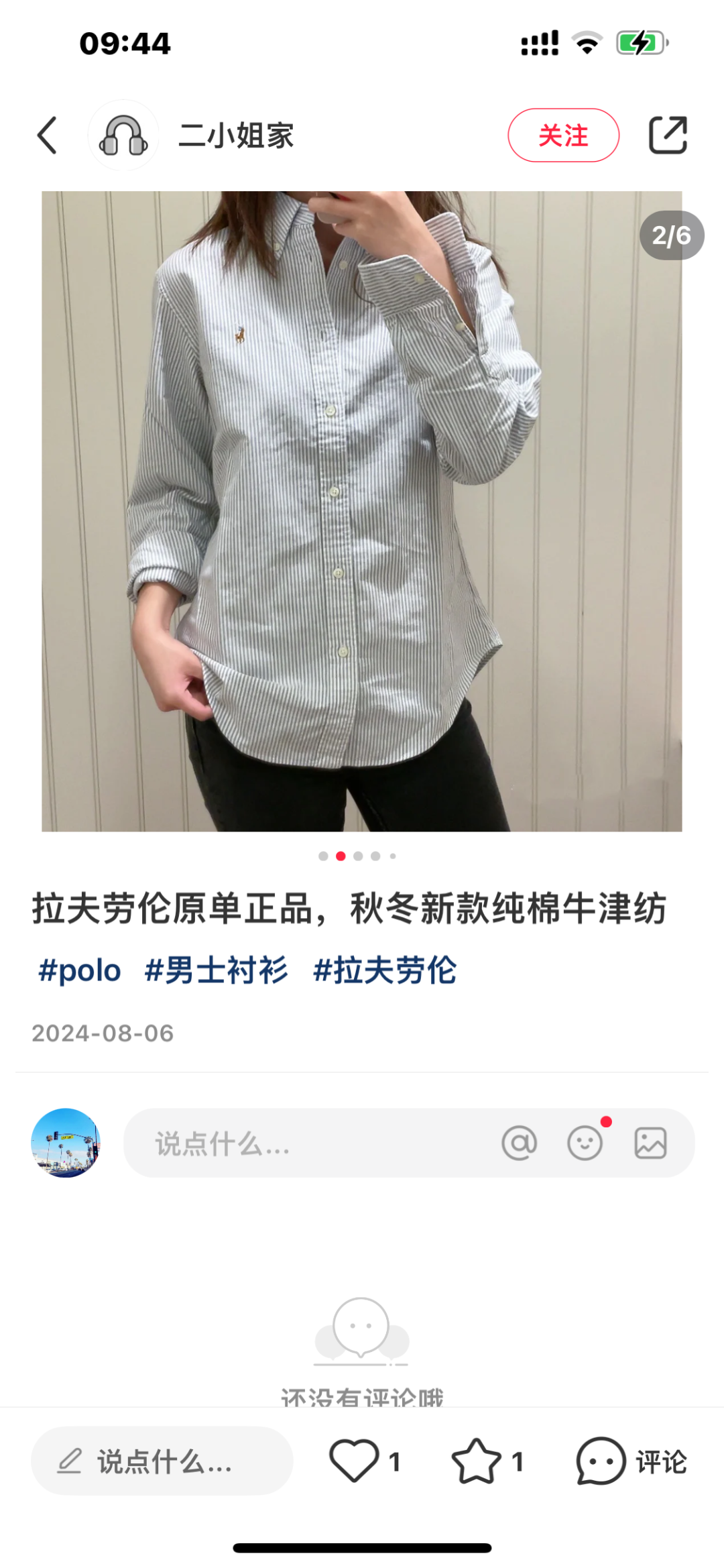Viewport: 724px width, 1568px height.
Task: Open 二小姐家 profile avatar
Action: point(123,135)
